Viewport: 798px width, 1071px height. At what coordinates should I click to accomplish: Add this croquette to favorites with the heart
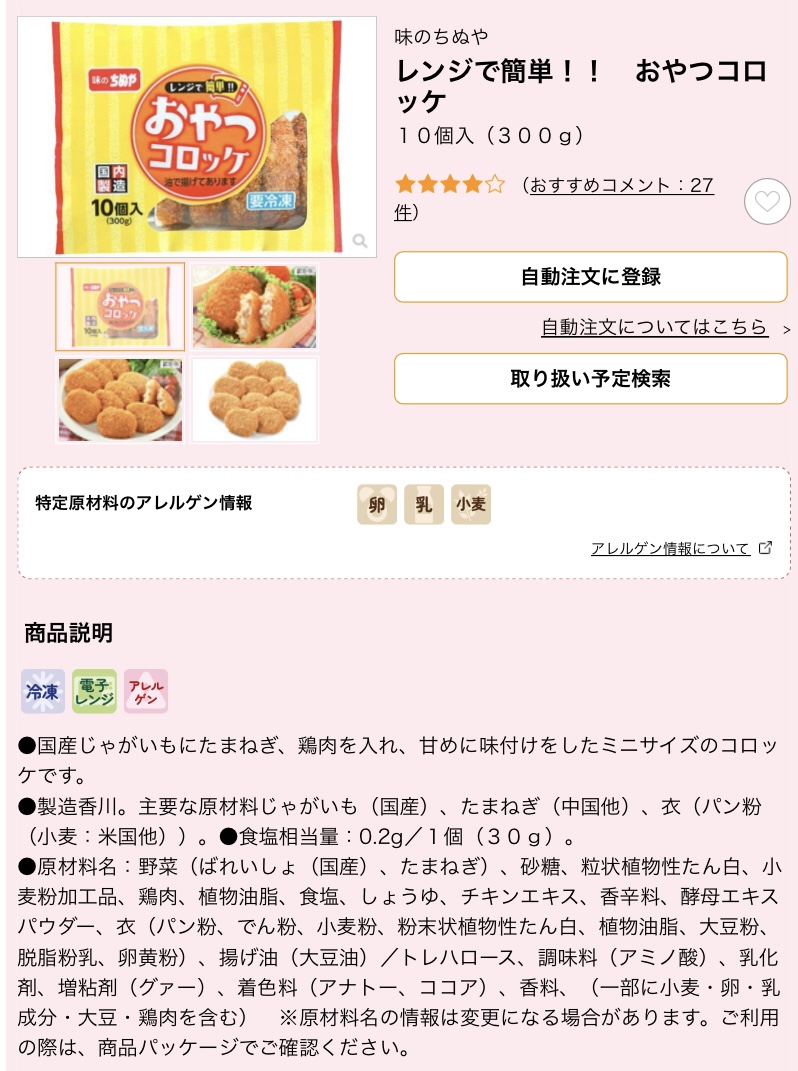click(767, 203)
